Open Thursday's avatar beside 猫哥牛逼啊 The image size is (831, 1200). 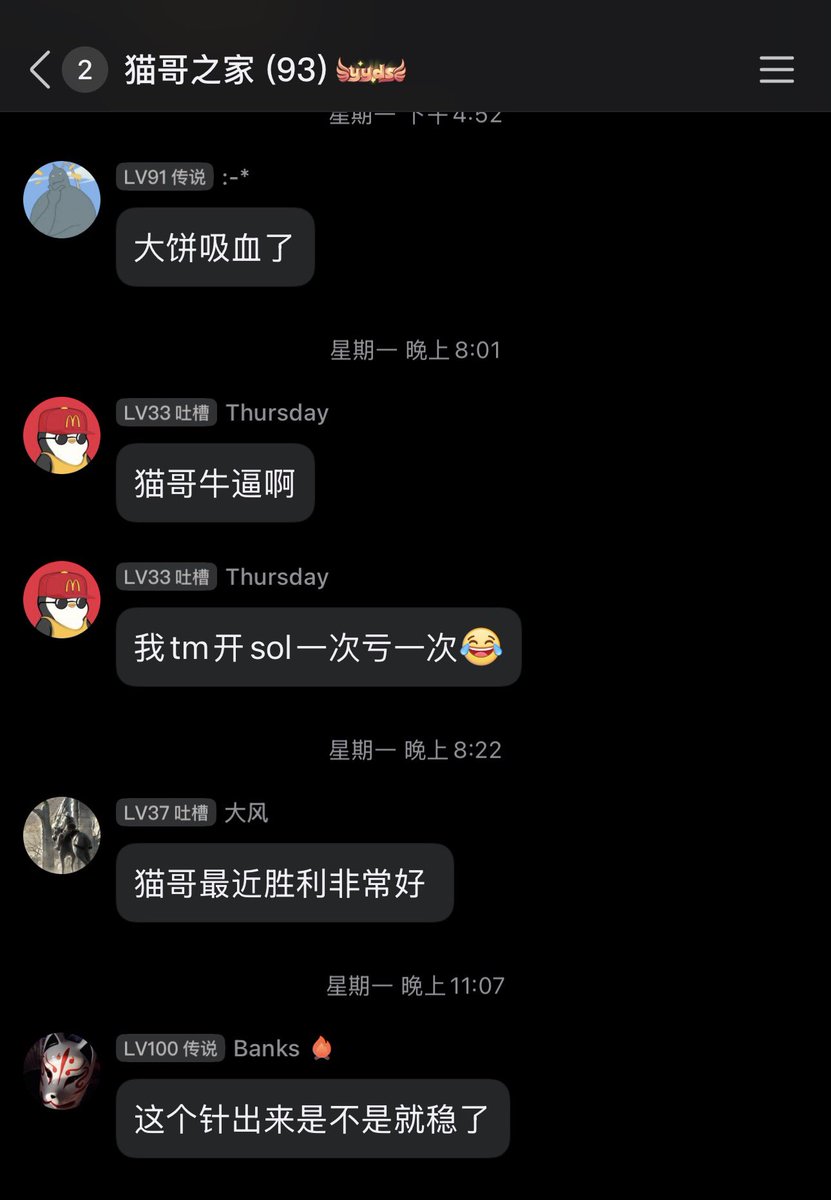[x=62, y=435]
